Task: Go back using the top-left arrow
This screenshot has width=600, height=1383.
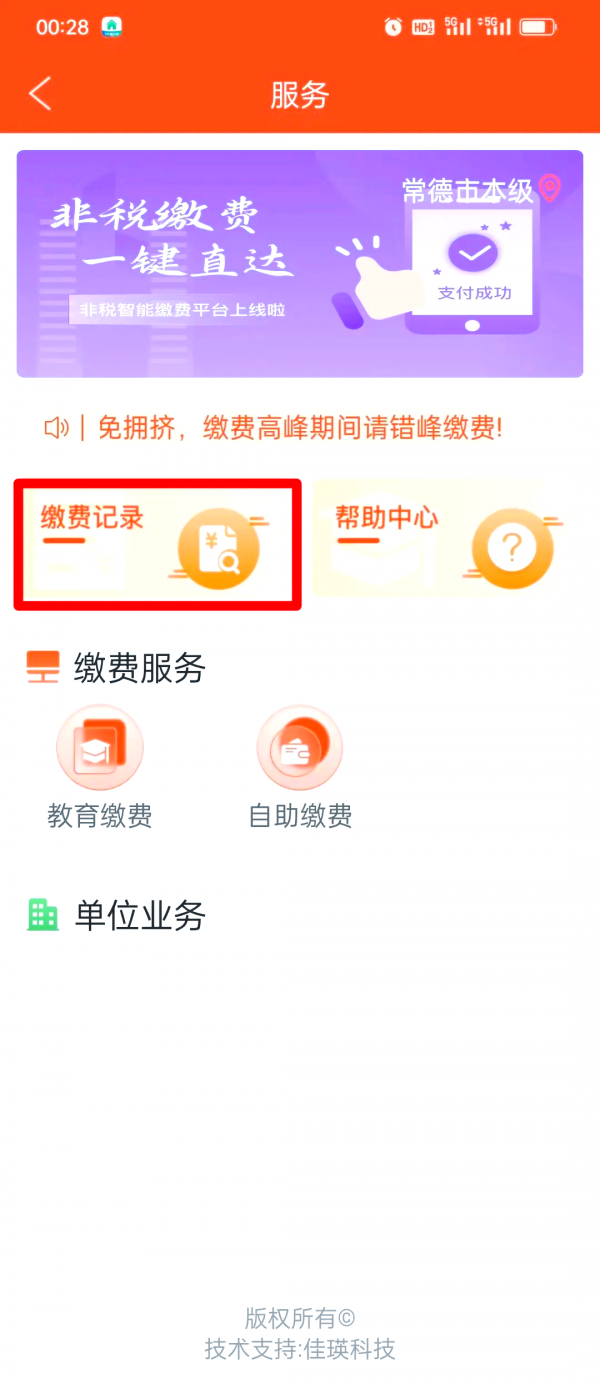Action: tap(40, 94)
